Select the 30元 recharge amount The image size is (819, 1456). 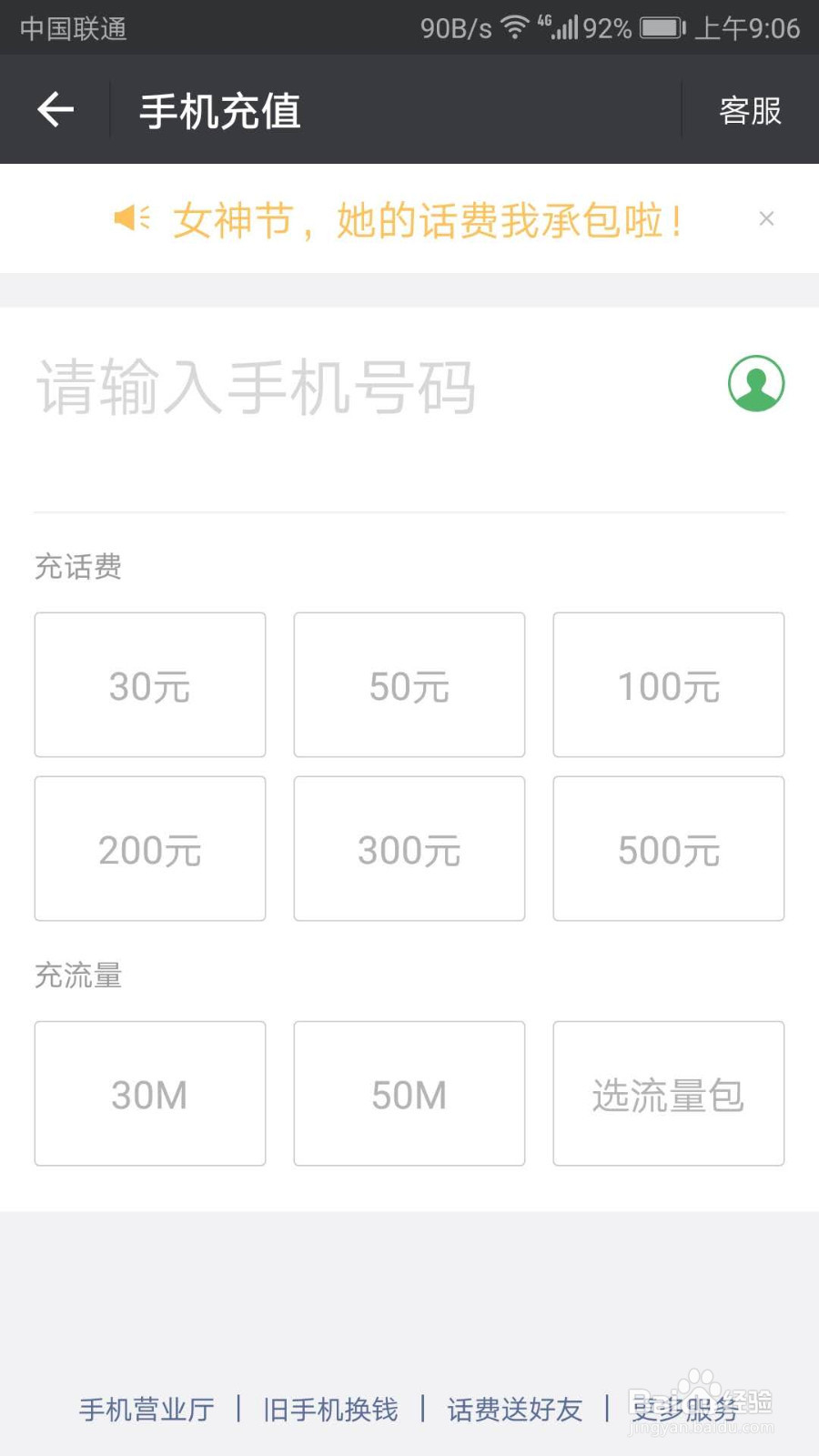pyautogui.click(x=149, y=684)
